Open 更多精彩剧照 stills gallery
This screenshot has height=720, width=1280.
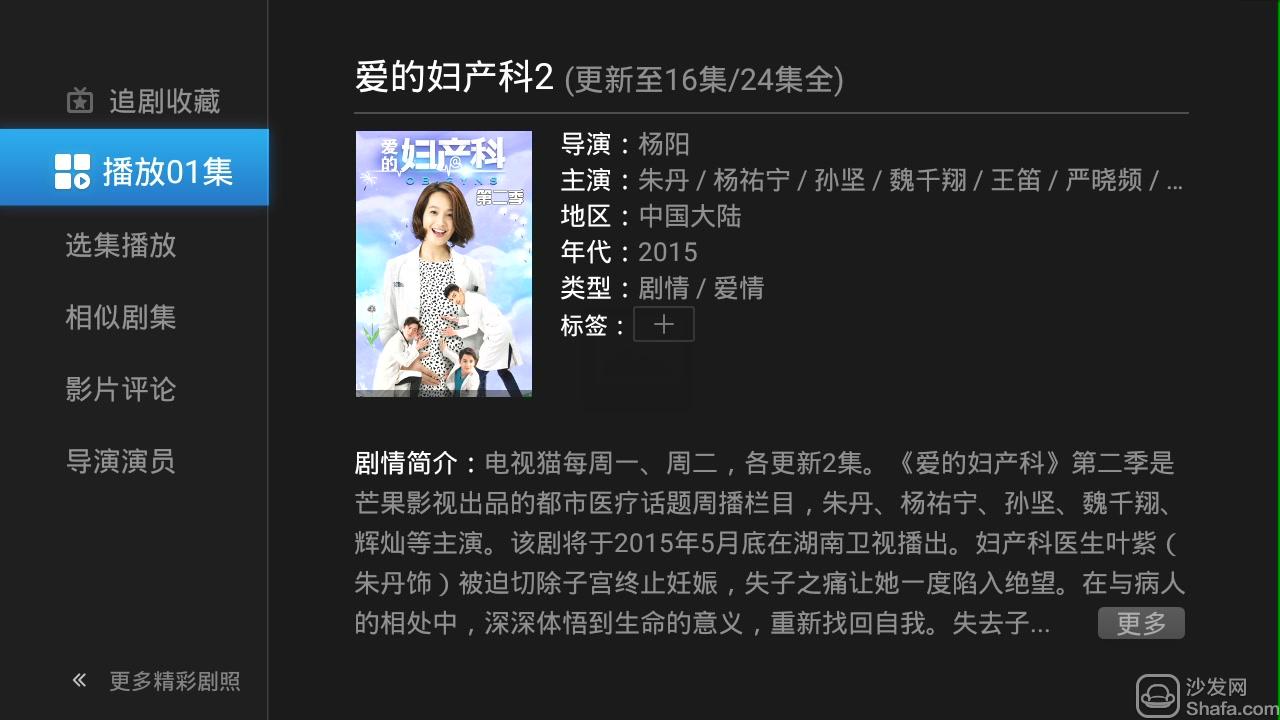(x=156, y=682)
